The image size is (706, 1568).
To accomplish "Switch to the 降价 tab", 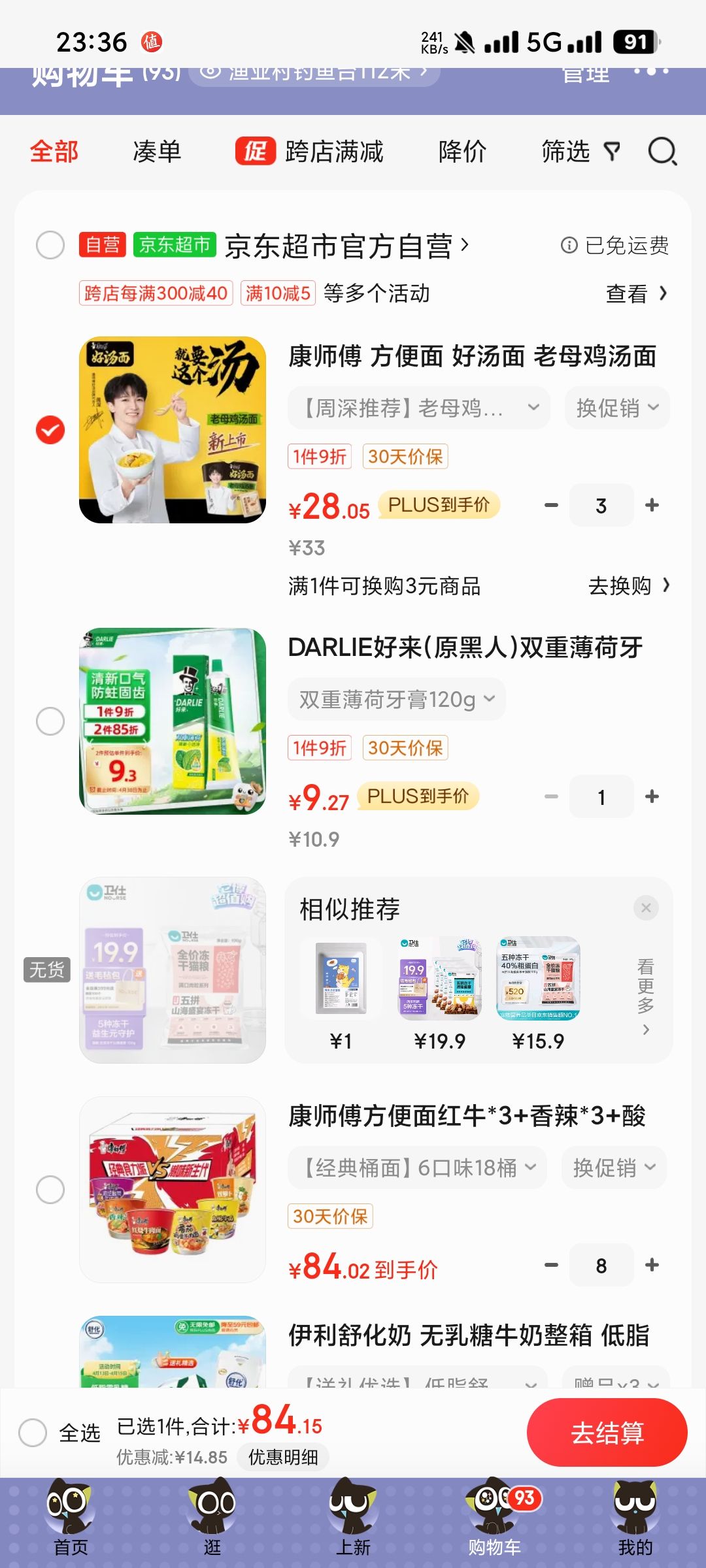I will pos(461,151).
